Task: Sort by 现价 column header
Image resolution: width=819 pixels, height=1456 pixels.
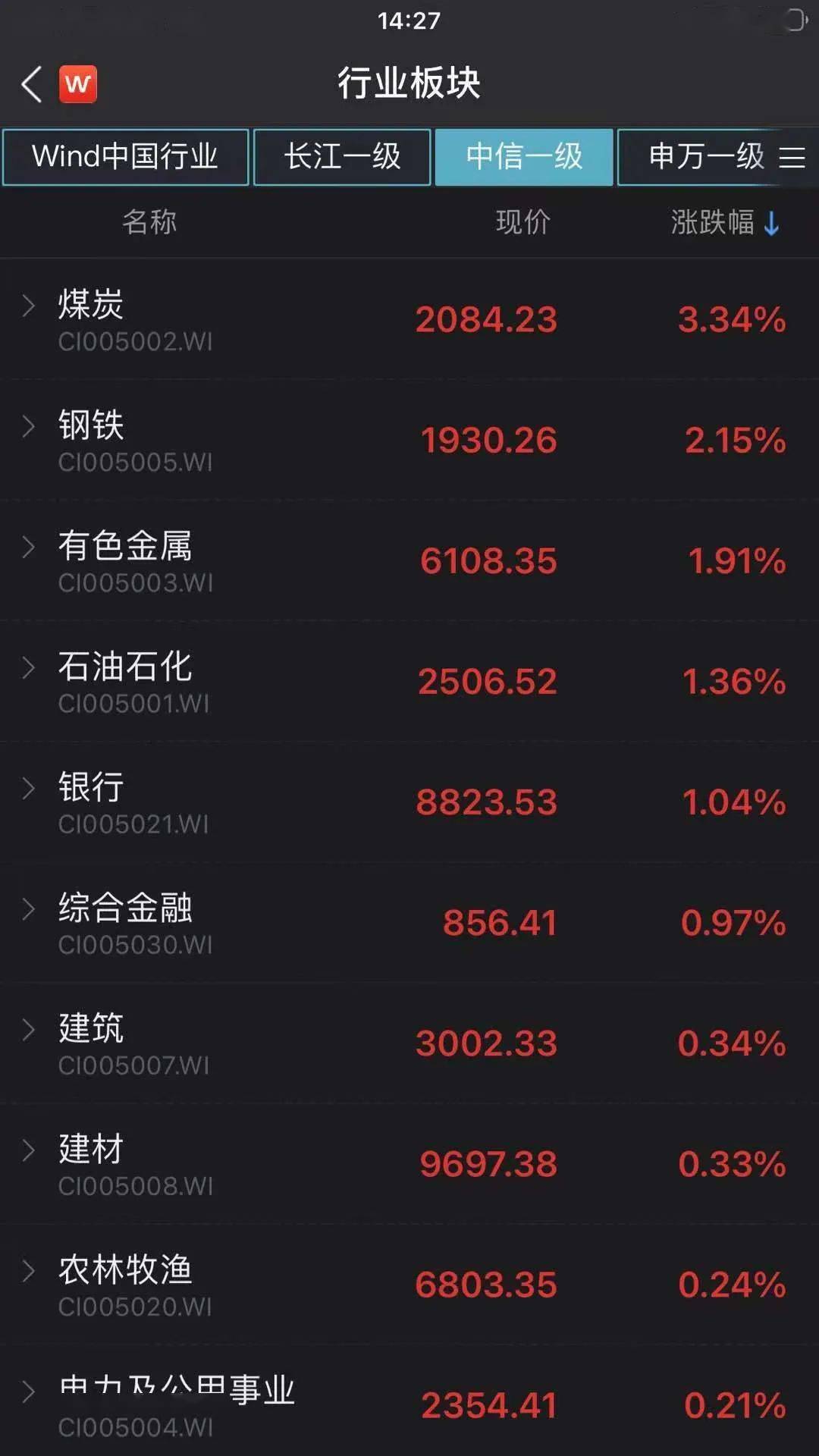Action: click(522, 222)
